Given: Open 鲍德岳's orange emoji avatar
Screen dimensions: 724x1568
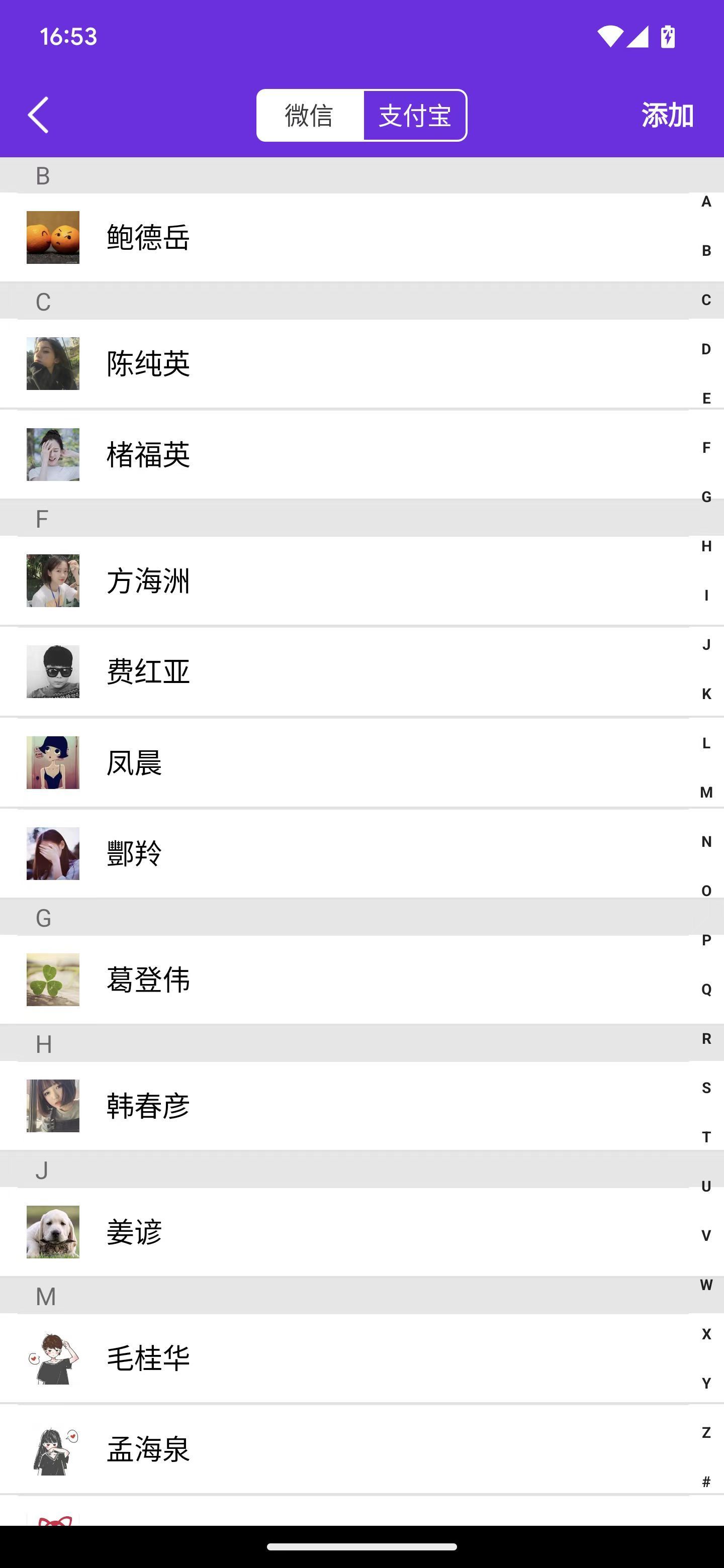Looking at the screenshot, I should (x=53, y=237).
